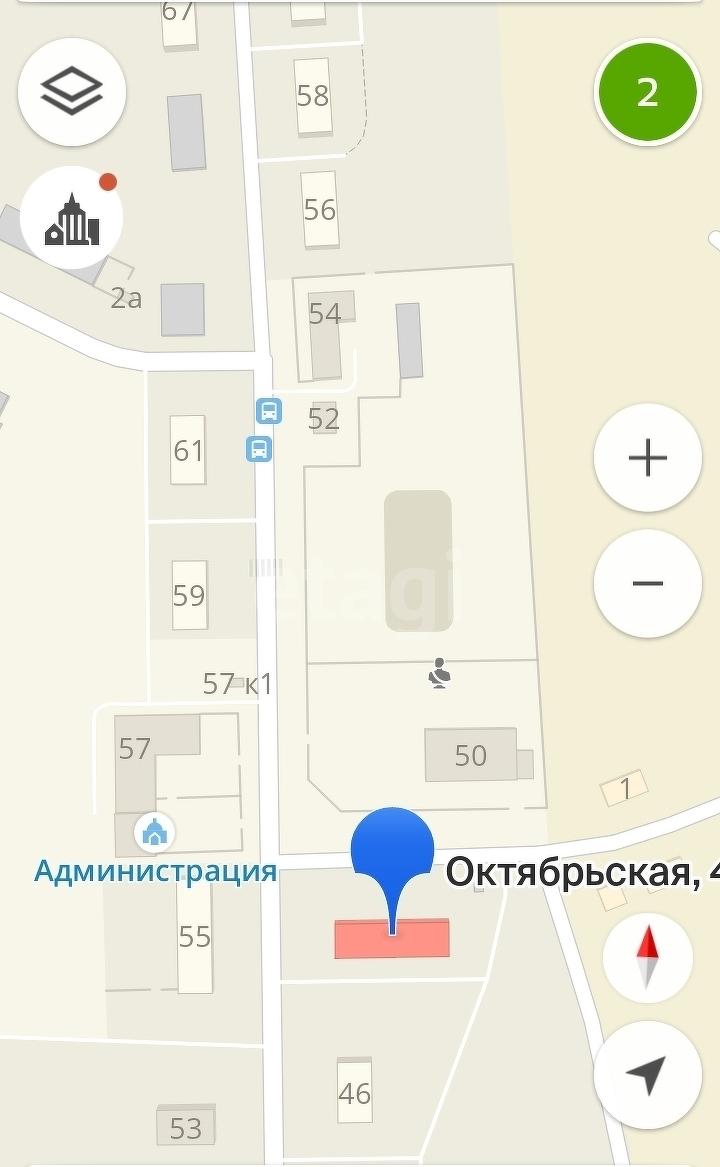Select building number 50 on the map
The image size is (720, 1167).
click(471, 755)
